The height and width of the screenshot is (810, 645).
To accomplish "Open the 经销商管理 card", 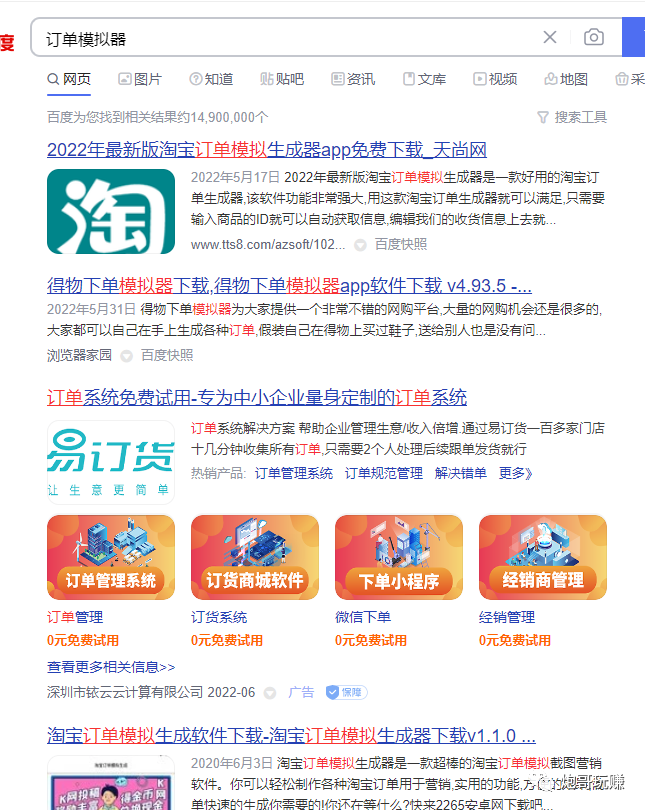I will pyautogui.click(x=543, y=558).
